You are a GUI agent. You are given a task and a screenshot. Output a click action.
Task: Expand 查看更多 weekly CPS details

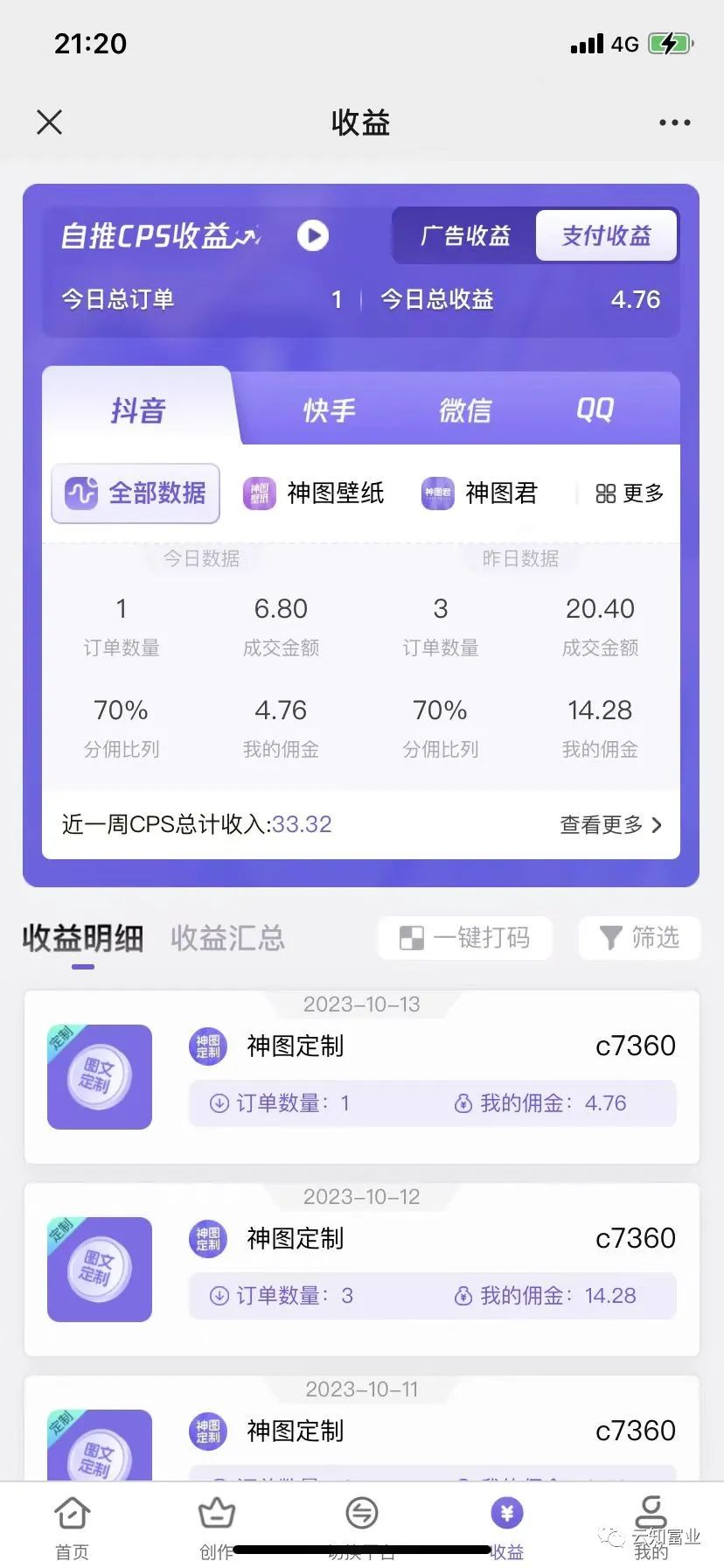click(x=610, y=823)
